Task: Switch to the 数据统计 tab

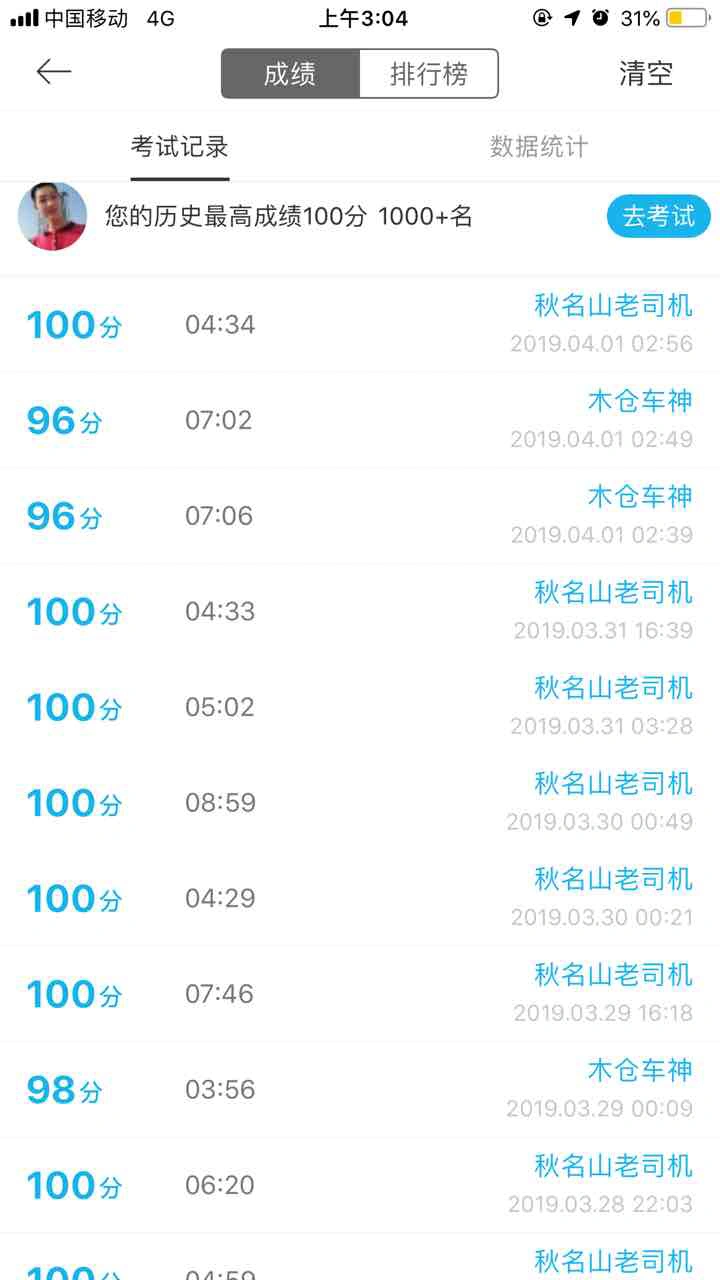Action: click(x=539, y=147)
